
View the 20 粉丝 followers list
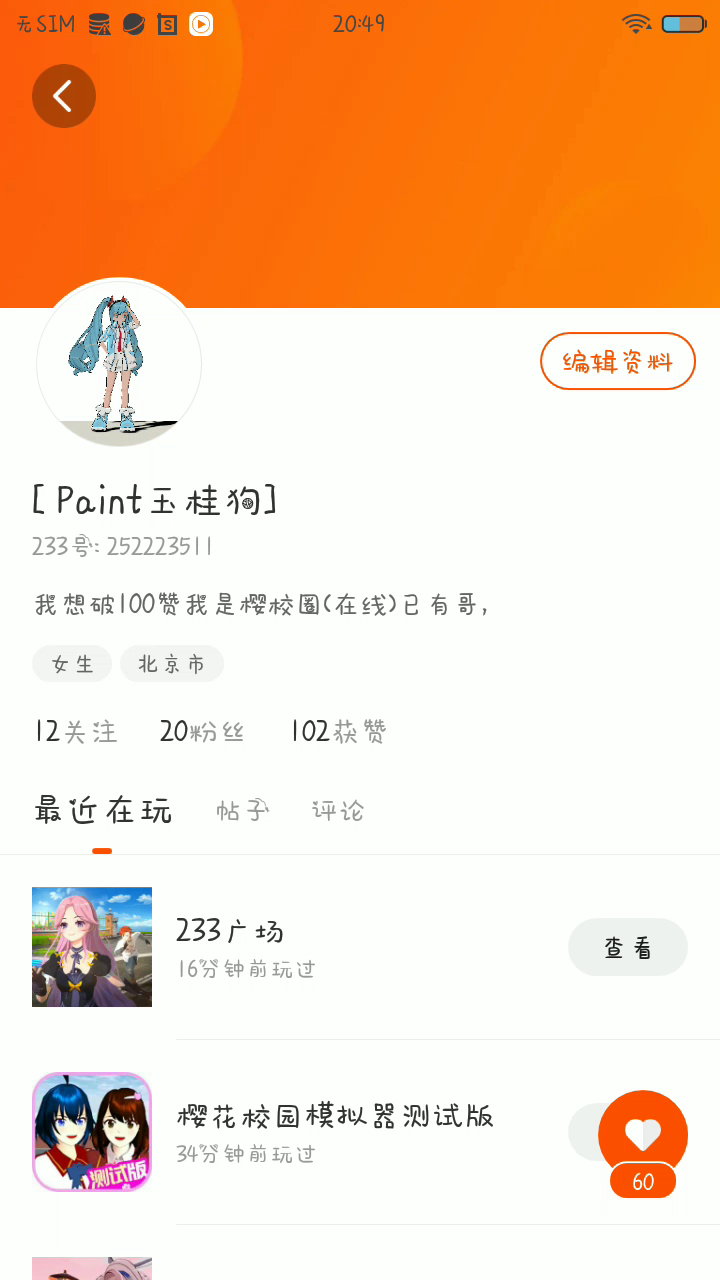(202, 731)
